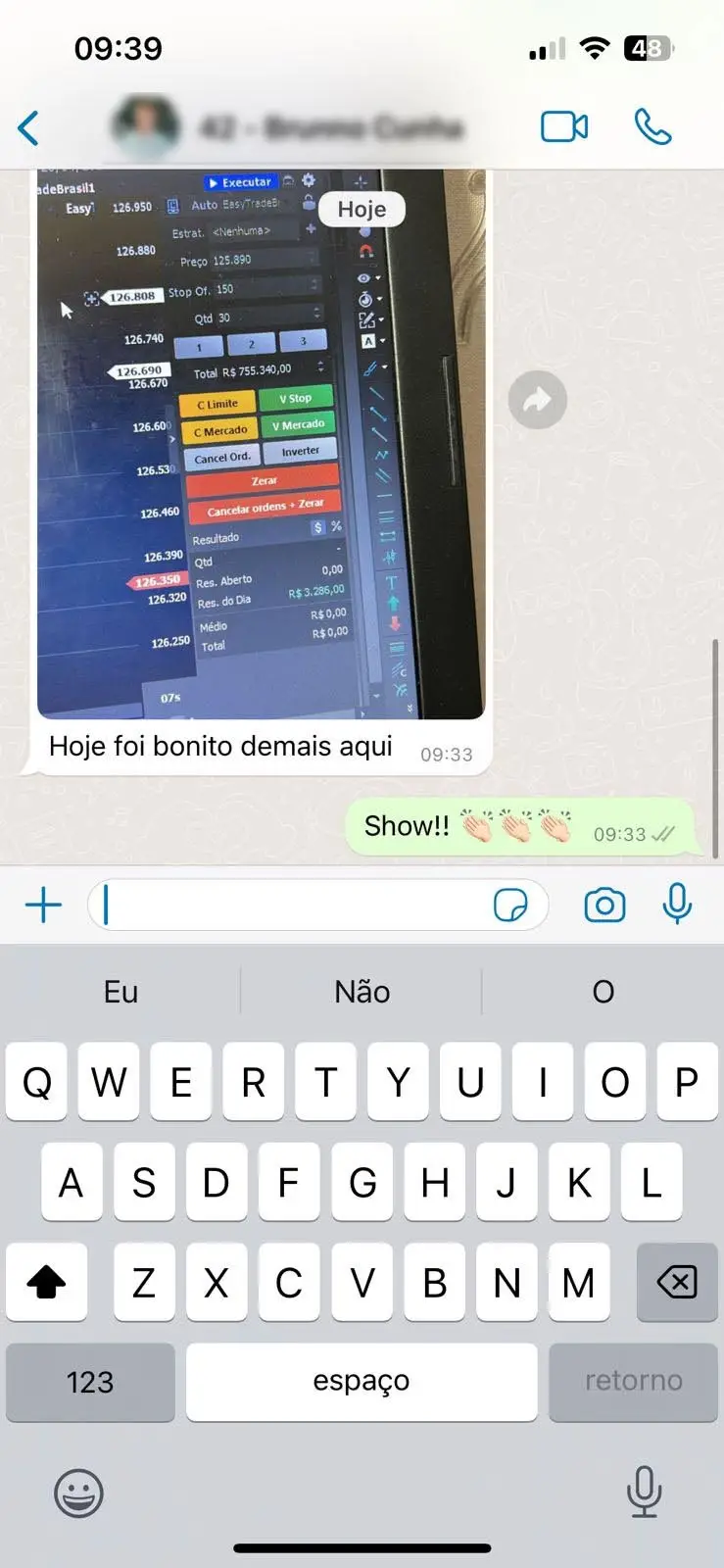
Task: Open the emoji keyboard
Action: pos(78,1494)
